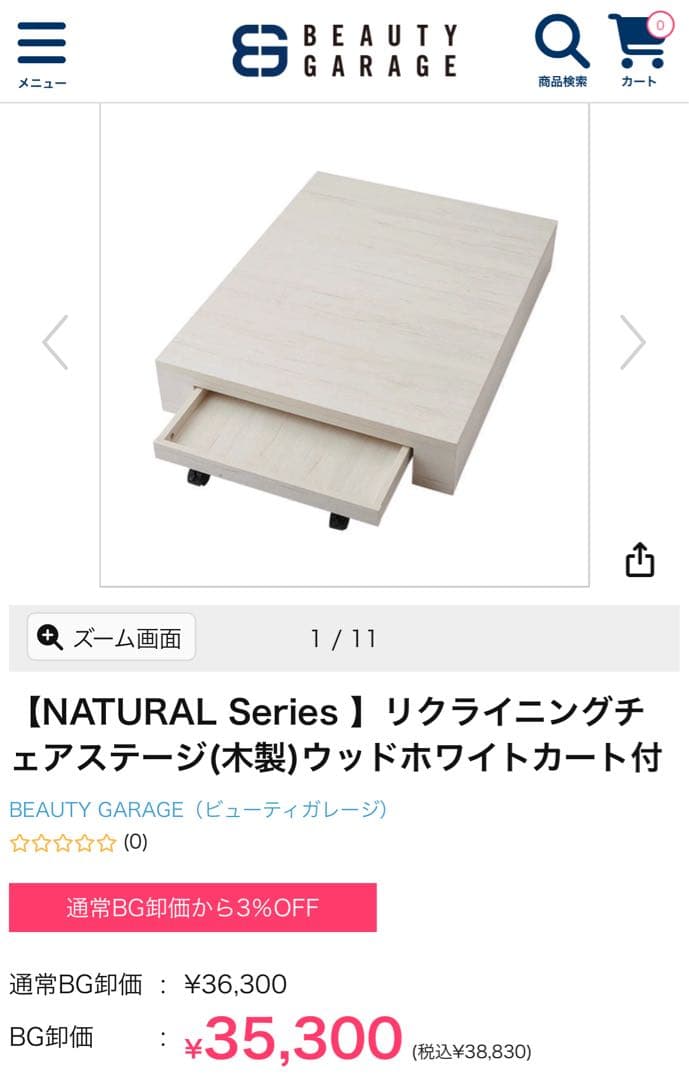Show the previous product image
This screenshot has height=1080, width=689.
55,343
